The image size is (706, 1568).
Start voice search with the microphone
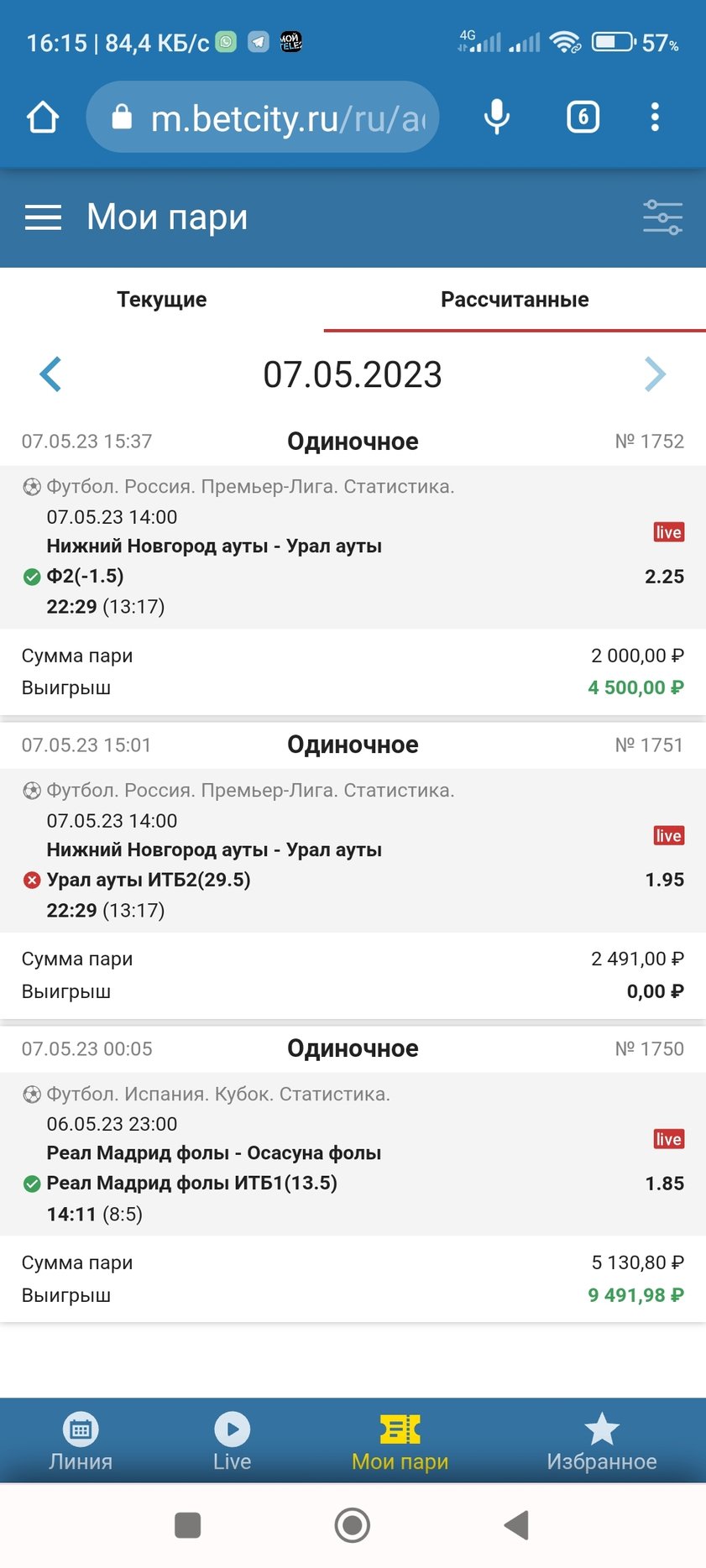coord(497,117)
